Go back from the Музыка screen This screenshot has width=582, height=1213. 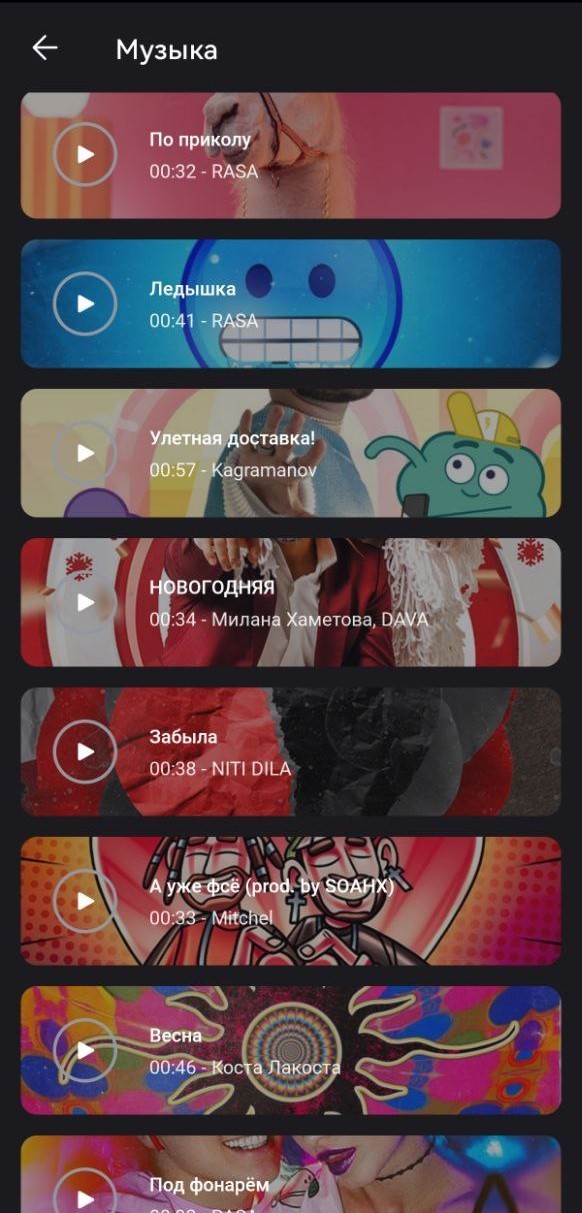click(x=45, y=48)
